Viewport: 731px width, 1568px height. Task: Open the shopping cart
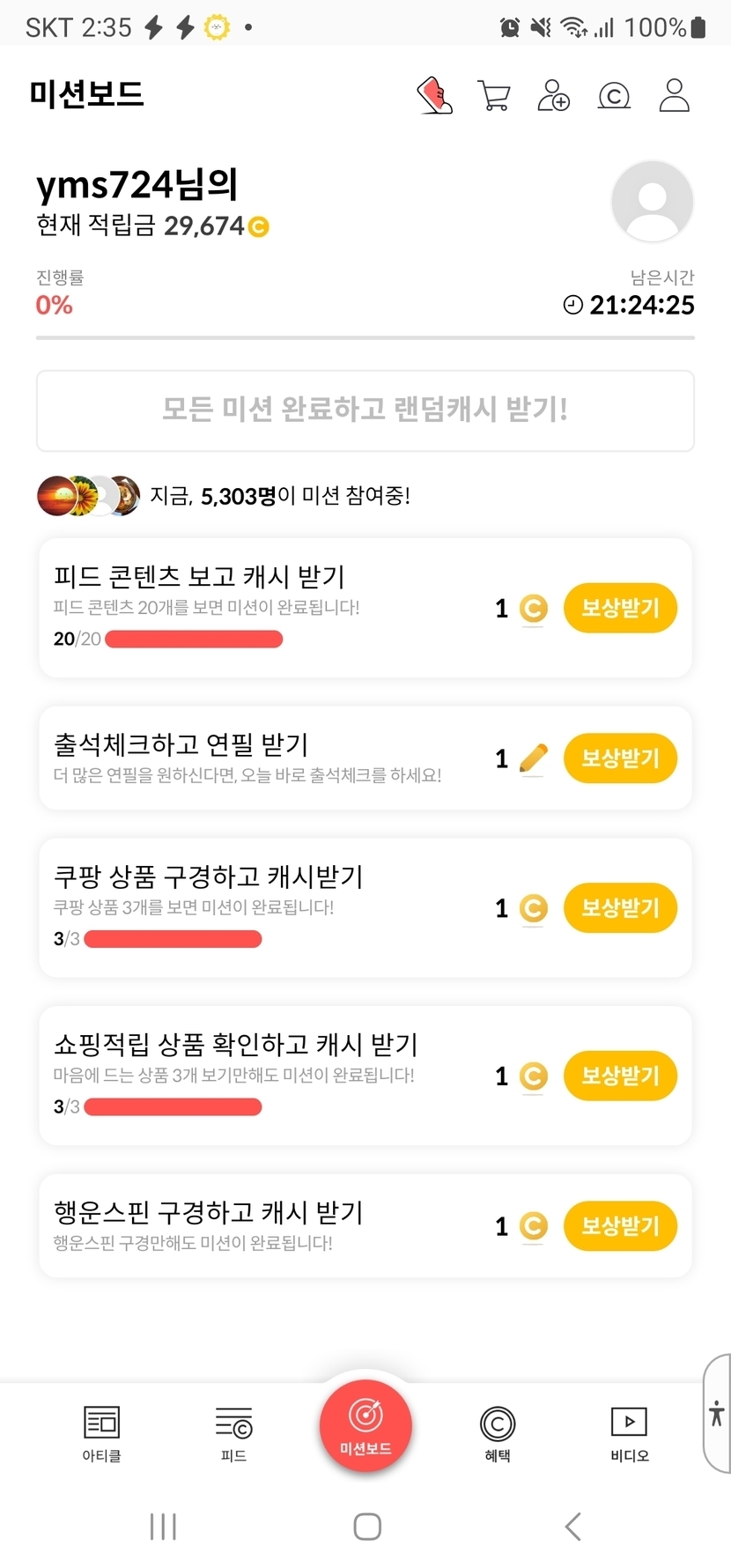pos(494,95)
